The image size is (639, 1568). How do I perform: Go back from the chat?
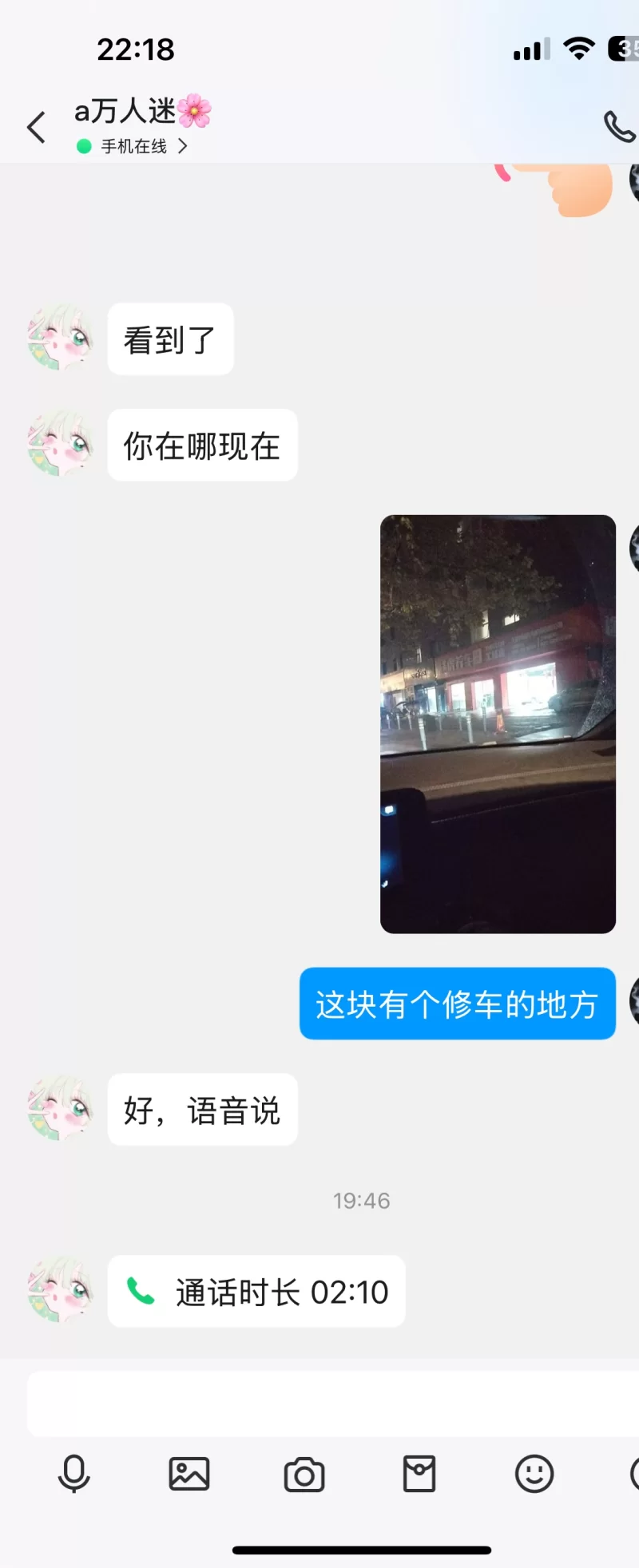tap(36, 127)
